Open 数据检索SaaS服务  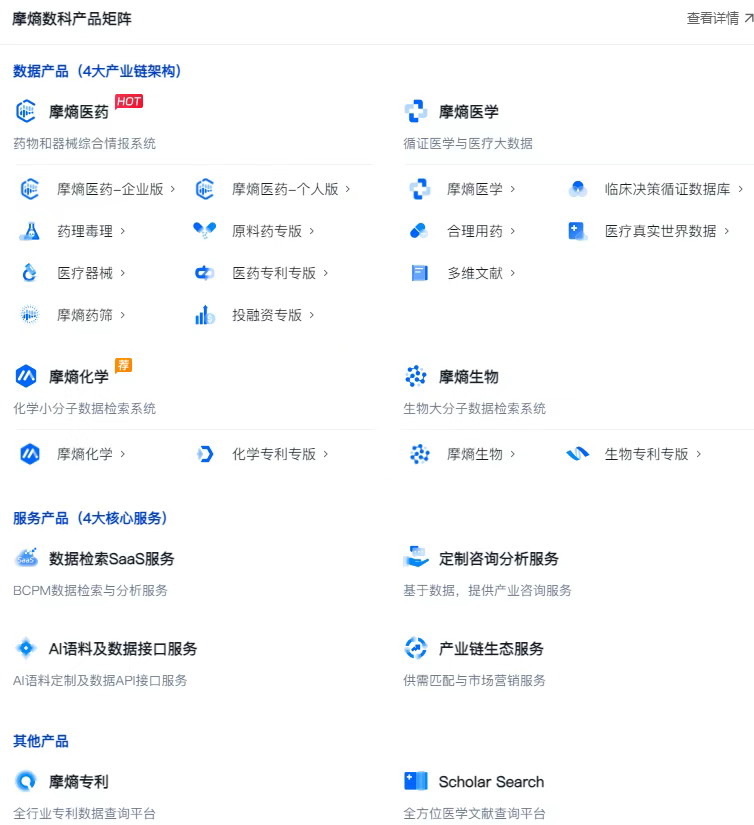click(x=111, y=559)
